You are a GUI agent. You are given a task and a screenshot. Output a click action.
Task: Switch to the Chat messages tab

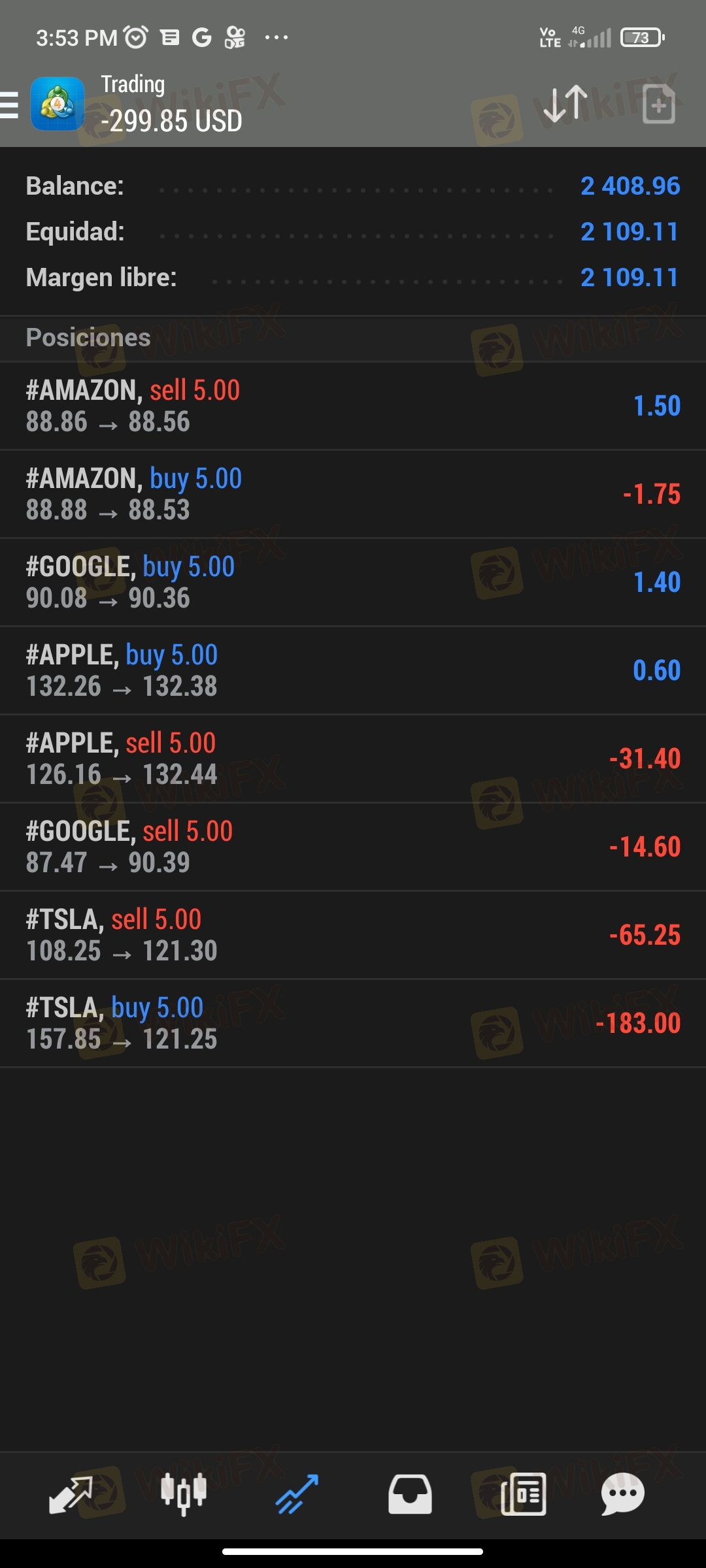click(623, 1494)
